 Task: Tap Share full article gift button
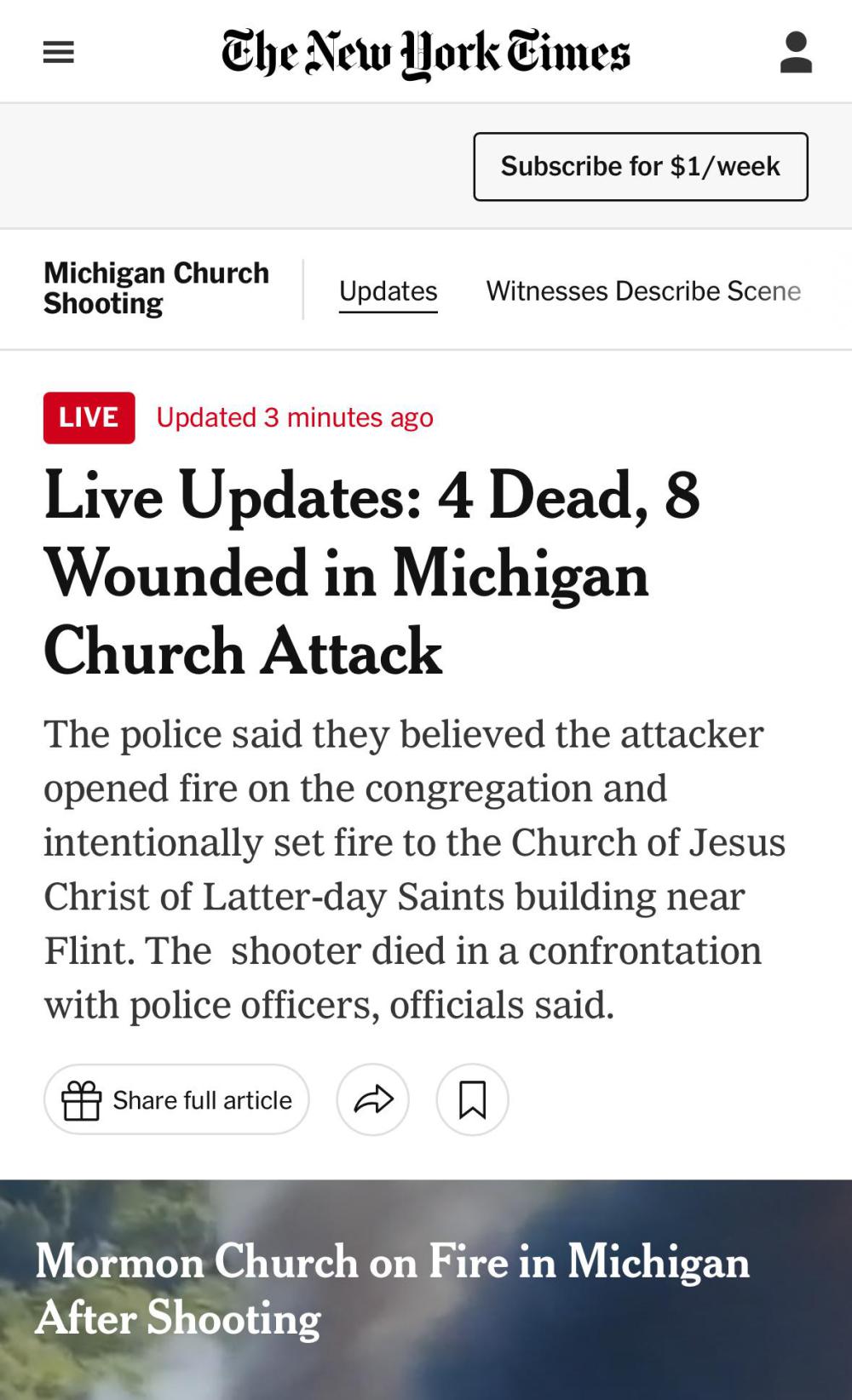(176, 1099)
